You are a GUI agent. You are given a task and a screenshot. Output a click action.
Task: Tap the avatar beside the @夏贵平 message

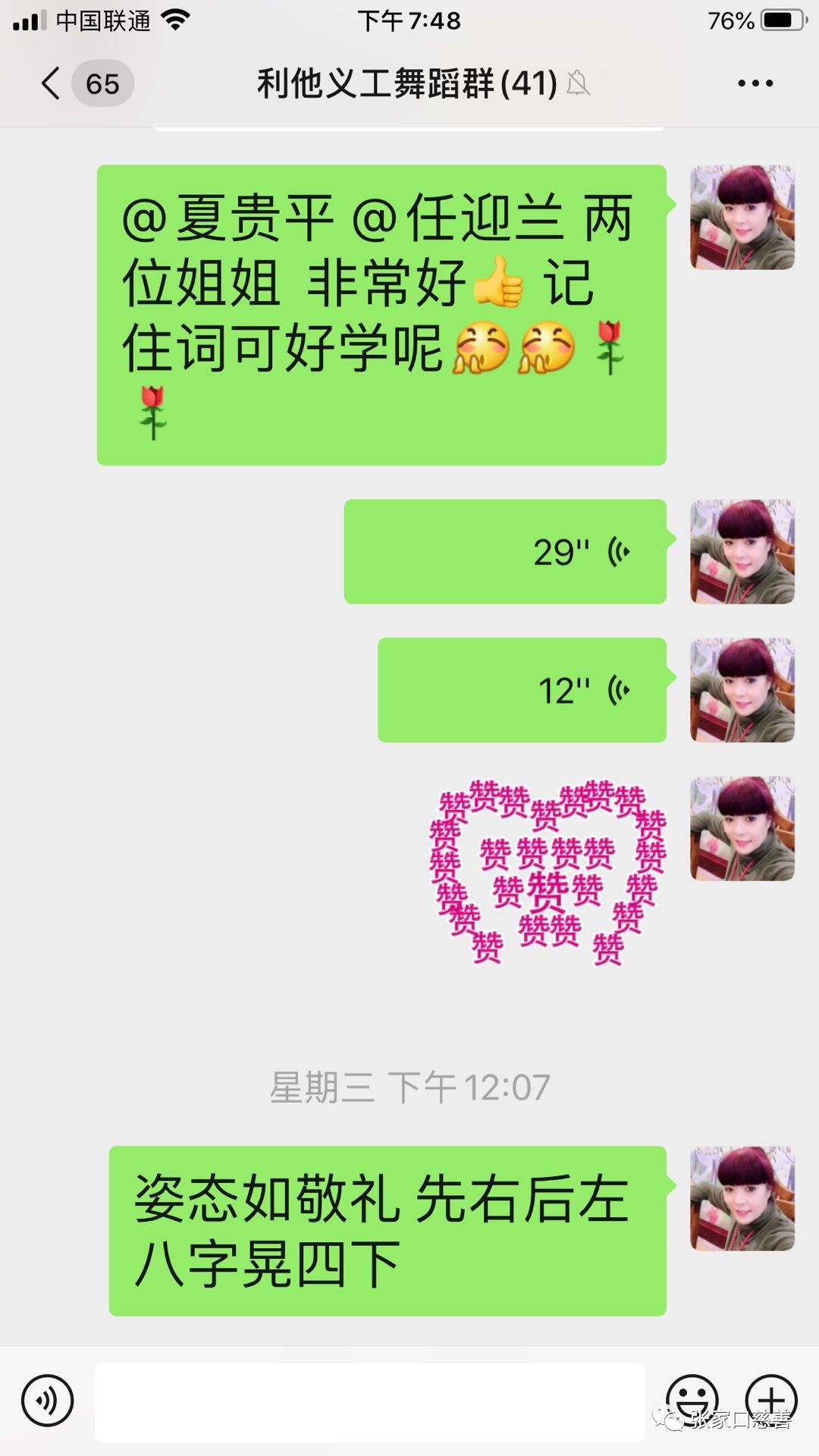[742, 218]
